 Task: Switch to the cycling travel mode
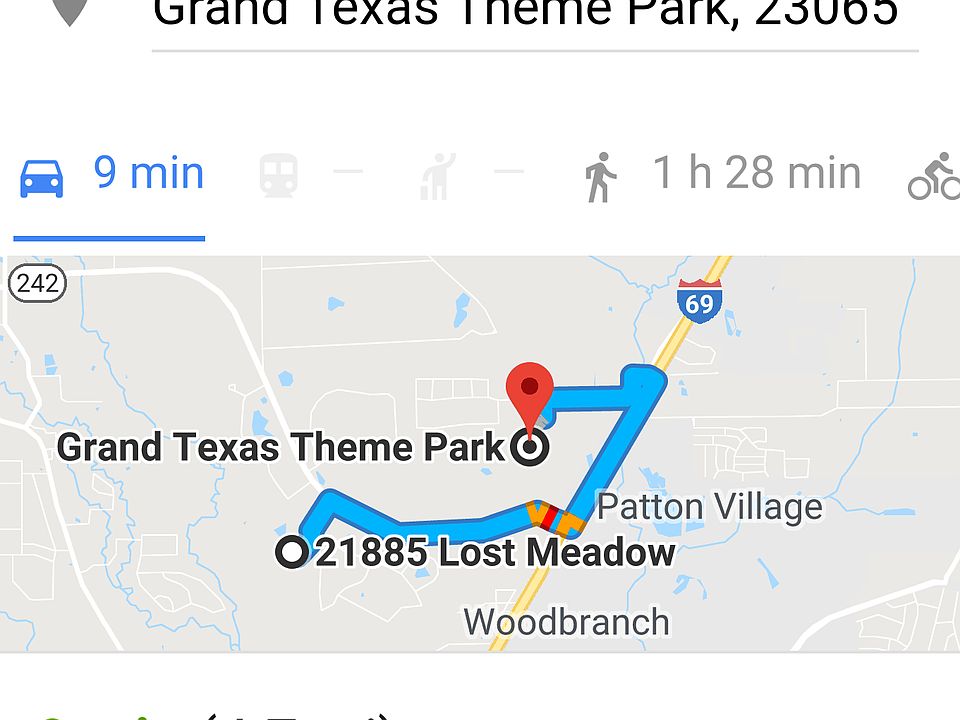932,178
